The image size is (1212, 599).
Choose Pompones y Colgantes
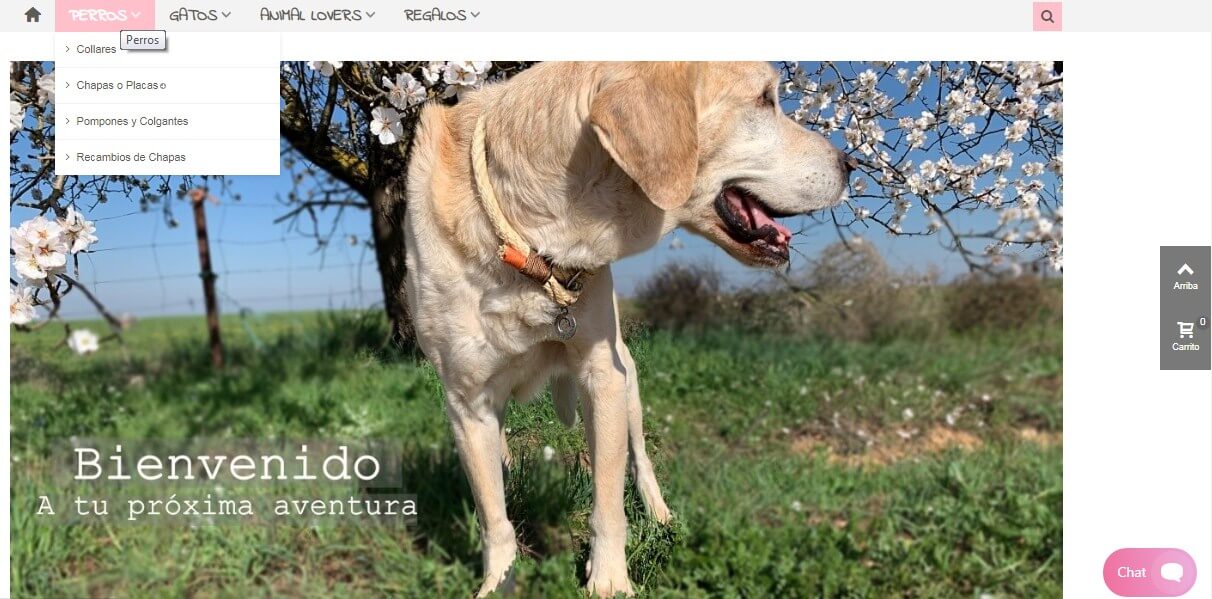132,121
